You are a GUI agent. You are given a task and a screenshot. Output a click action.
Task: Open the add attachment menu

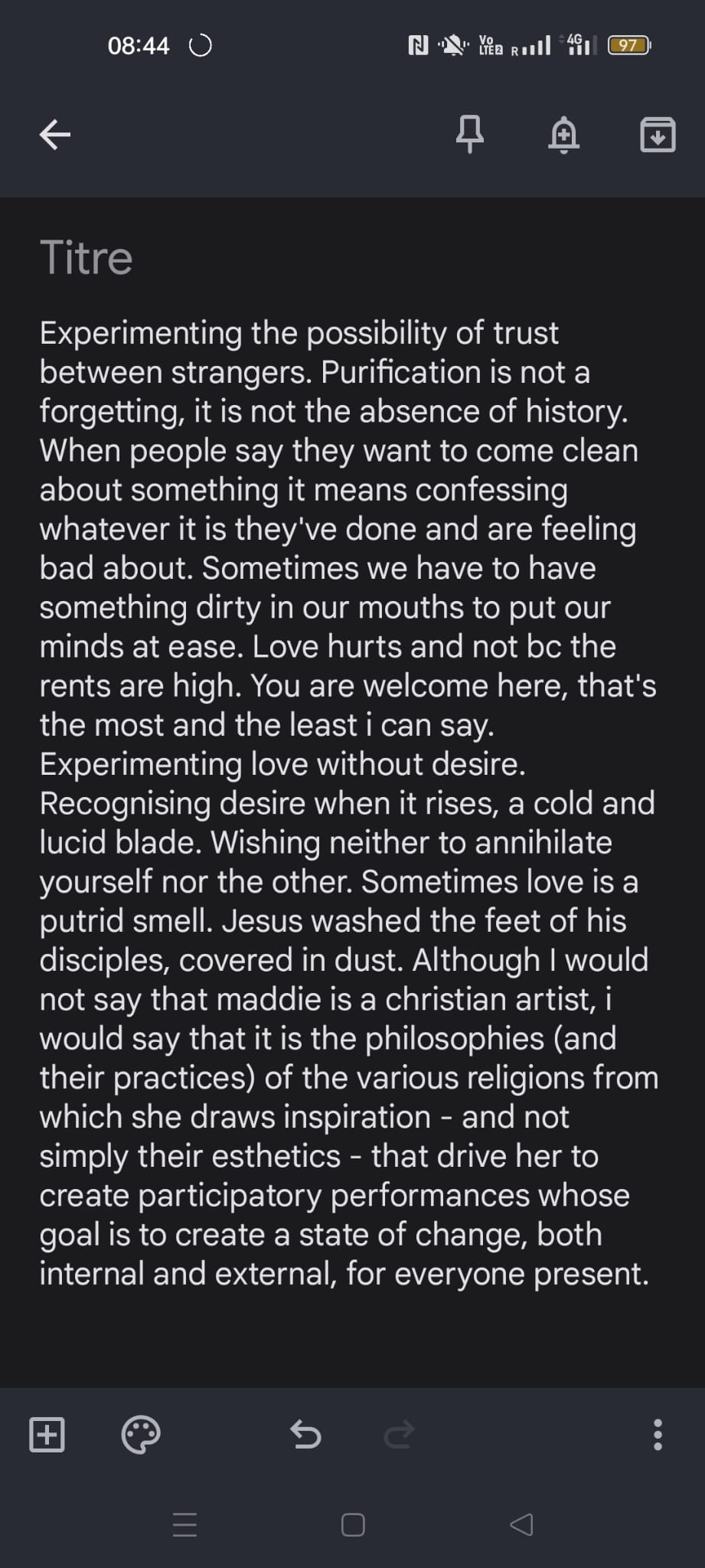[x=47, y=1435]
